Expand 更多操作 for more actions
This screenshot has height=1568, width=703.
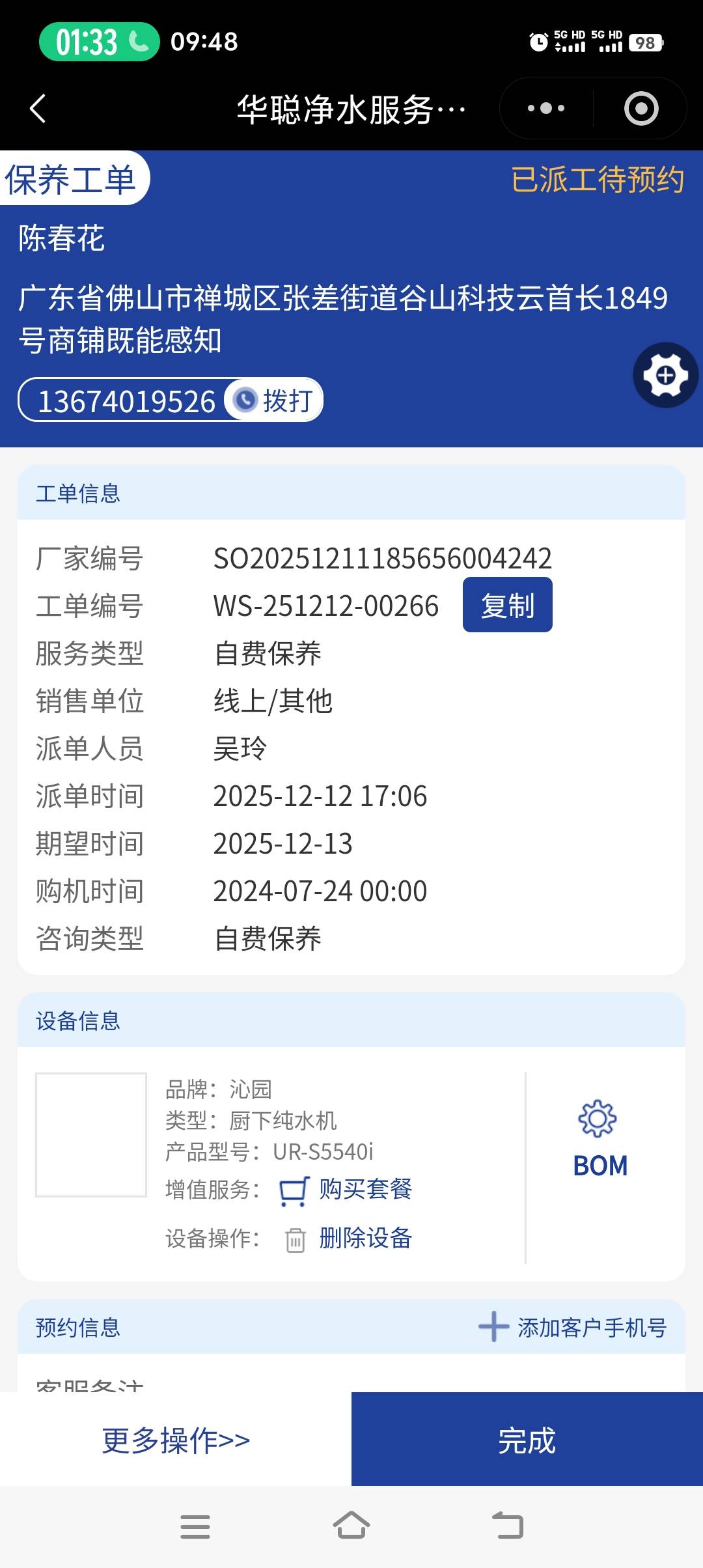click(176, 1440)
